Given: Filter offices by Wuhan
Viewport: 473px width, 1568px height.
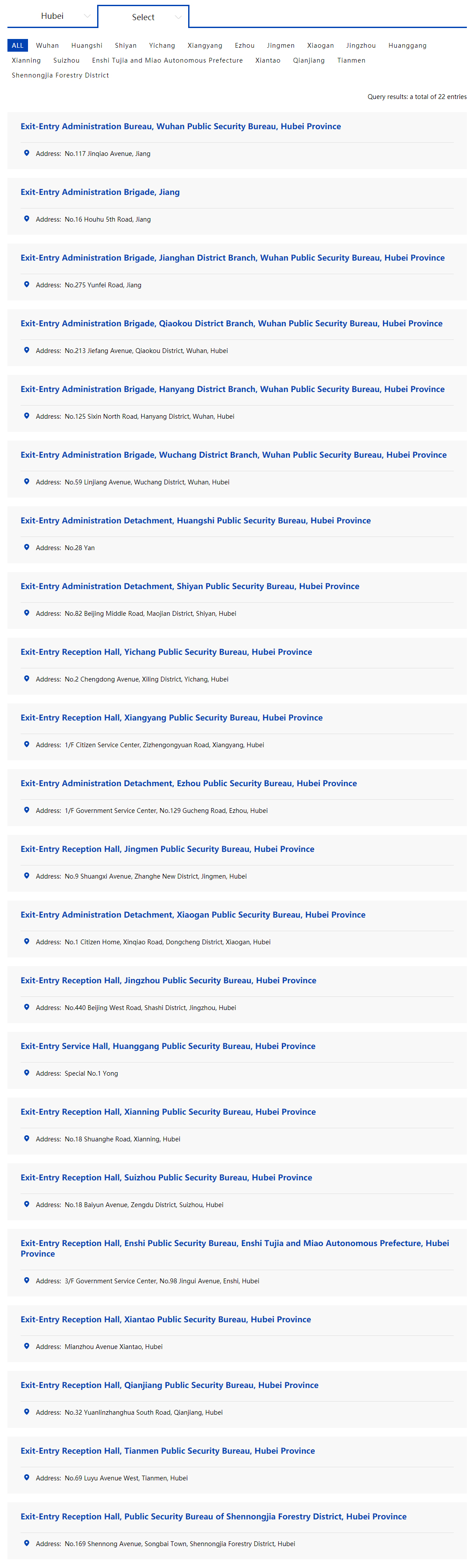Looking at the screenshot, I should coord(47,46).
